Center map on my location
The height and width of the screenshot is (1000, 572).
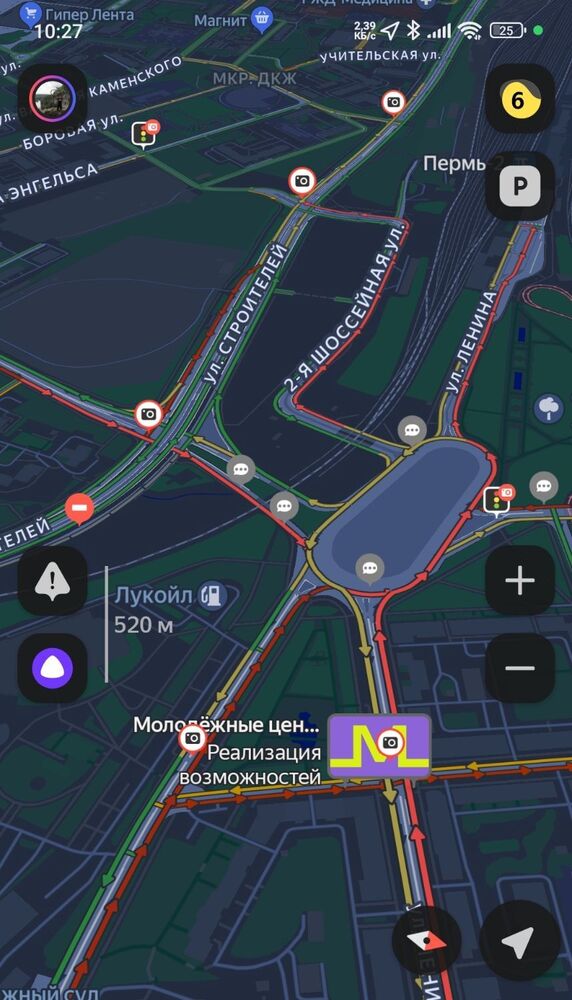pyautogui.click(x=518, y=941)
